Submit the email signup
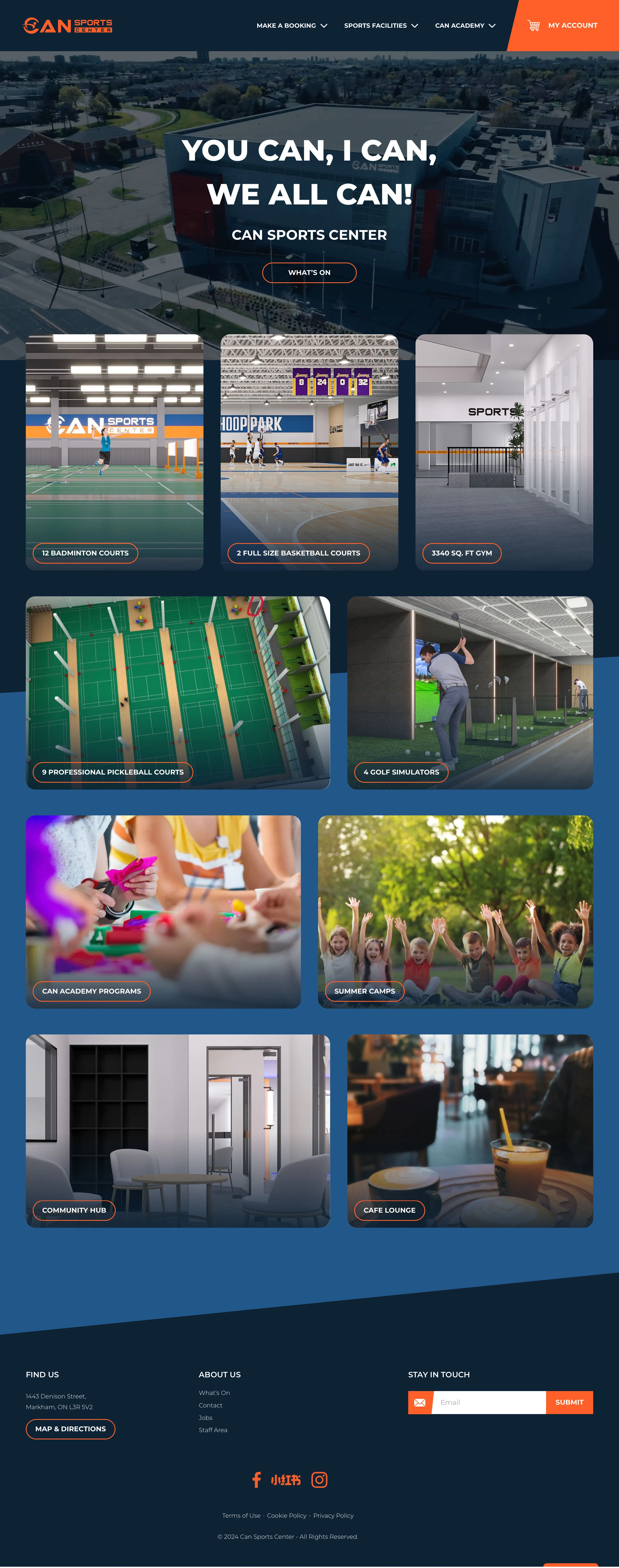The width and height of the screenshot is (619, 1568). click(x=569, y=1402)
